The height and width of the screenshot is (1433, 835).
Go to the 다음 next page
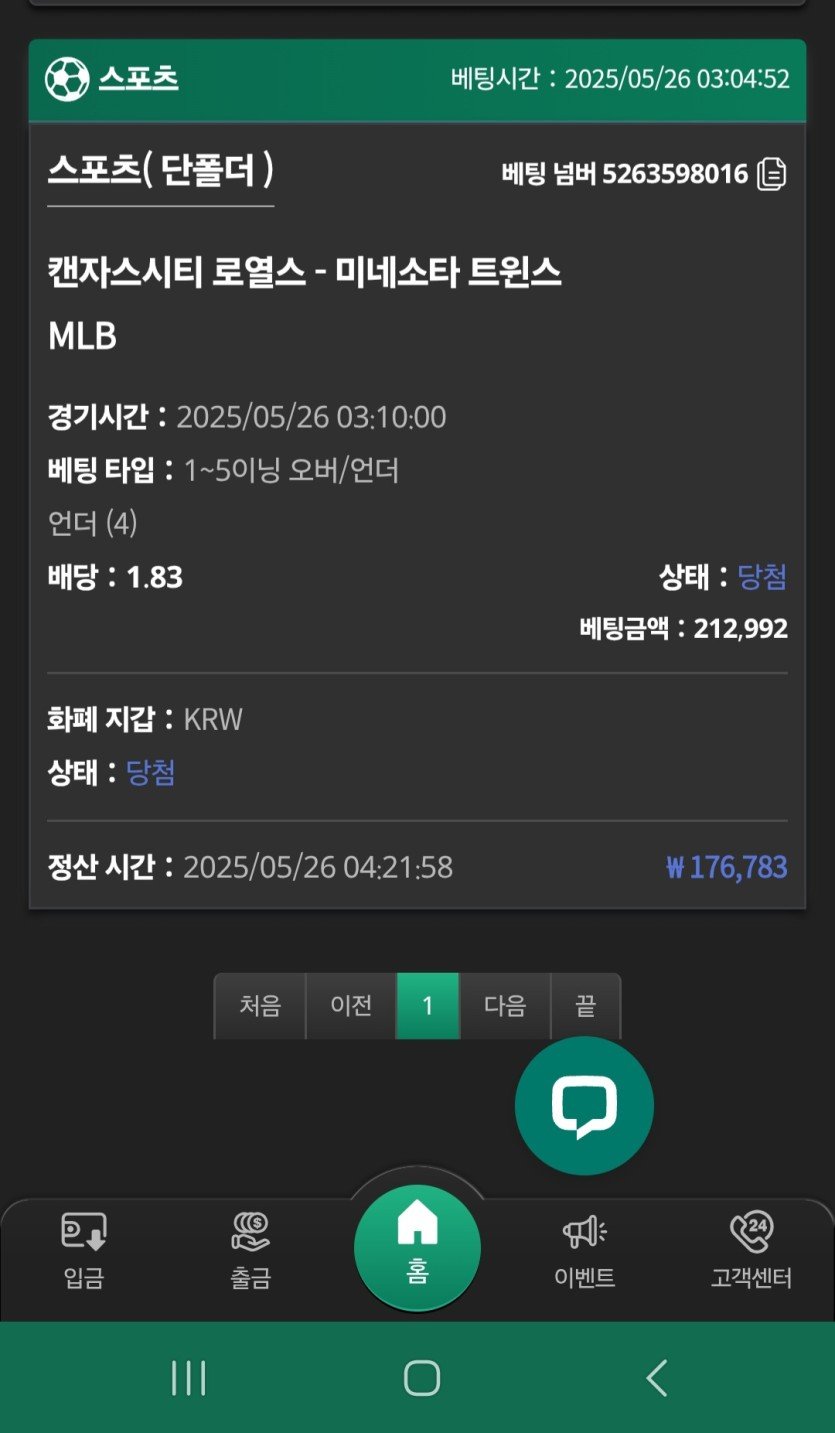click(505, 1005)
